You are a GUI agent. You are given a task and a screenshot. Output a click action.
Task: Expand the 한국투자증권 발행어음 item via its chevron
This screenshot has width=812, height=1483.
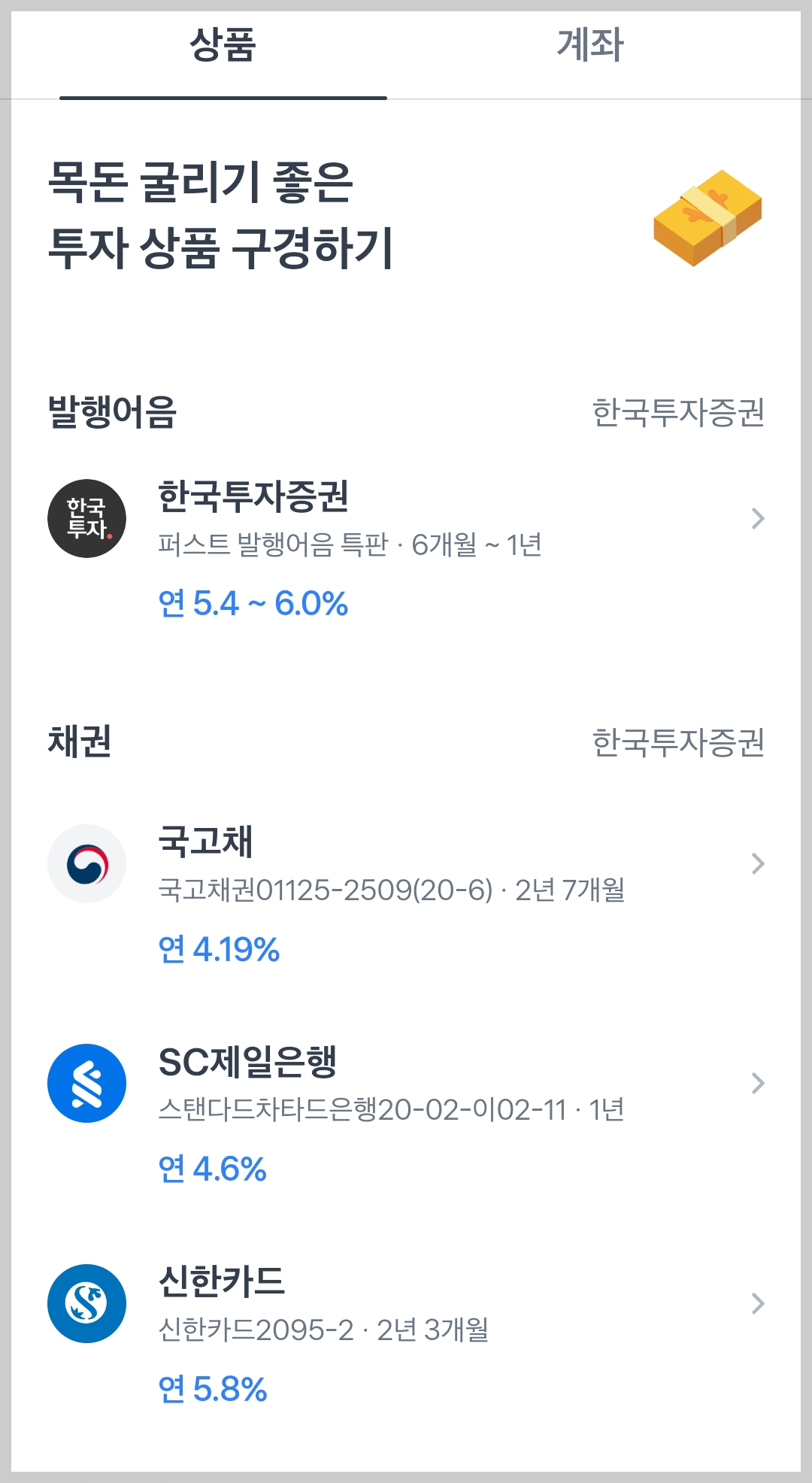tap(759, 519)
